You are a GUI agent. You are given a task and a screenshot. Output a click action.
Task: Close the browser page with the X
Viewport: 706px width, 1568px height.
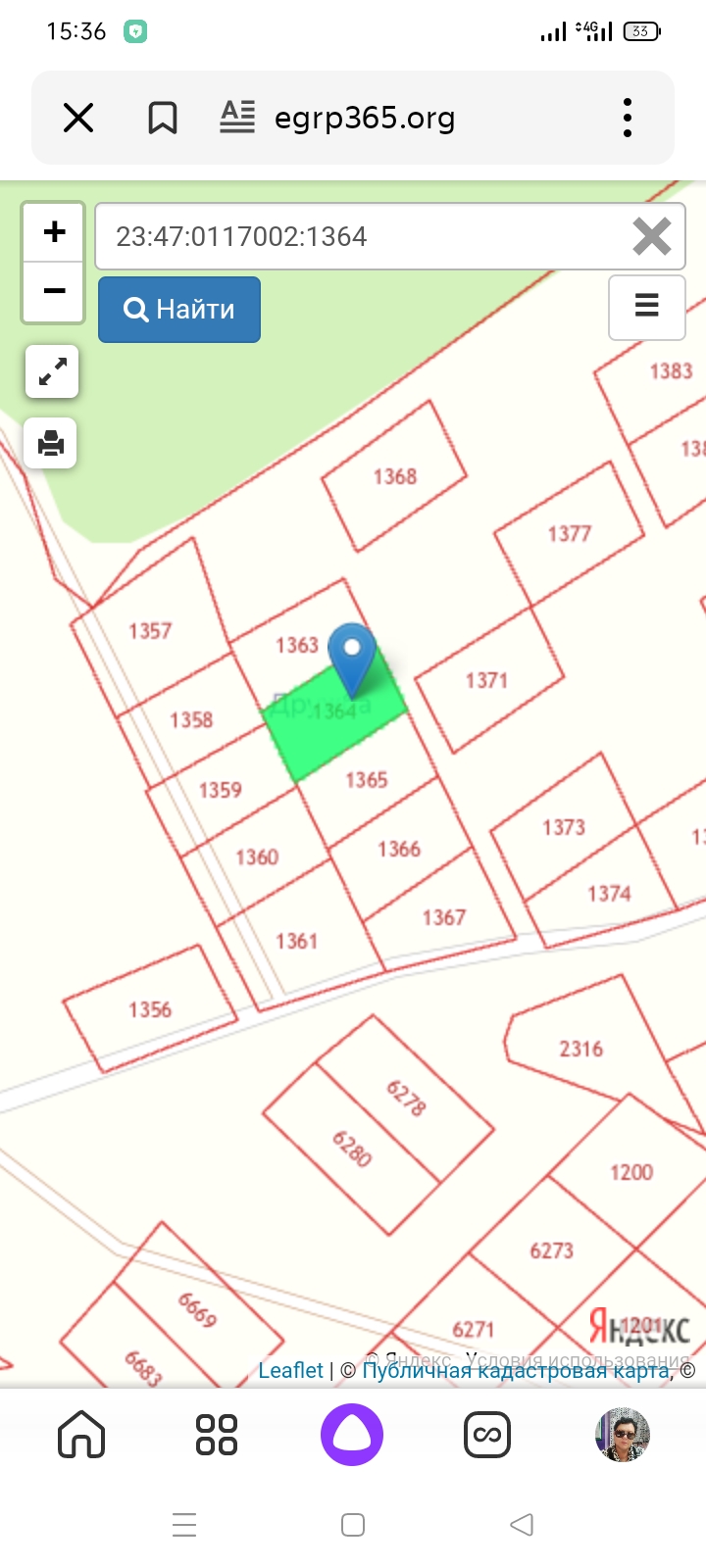coord(78,118)
